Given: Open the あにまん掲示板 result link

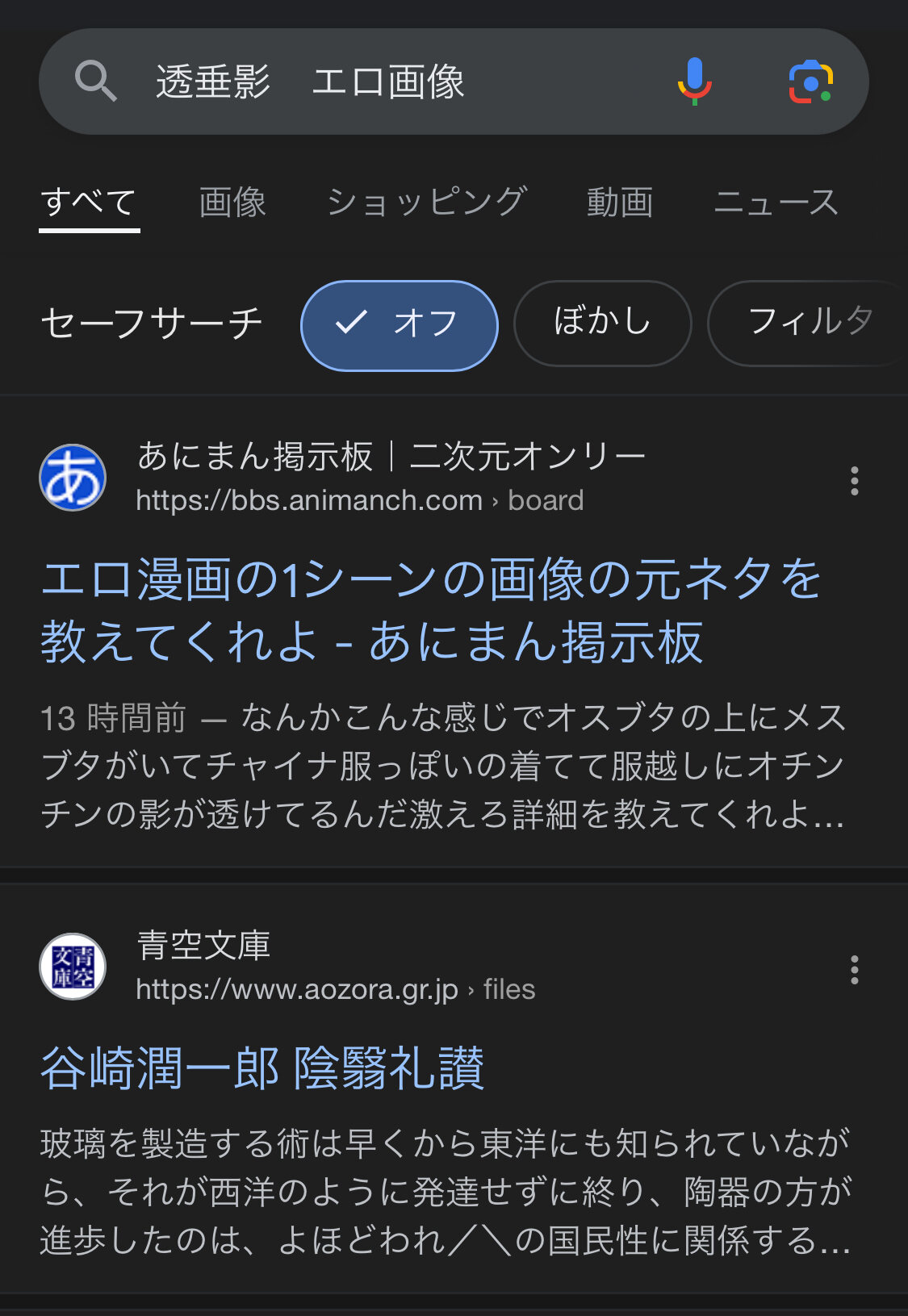Looking at the screenshot, I should [x=431, y=611].
